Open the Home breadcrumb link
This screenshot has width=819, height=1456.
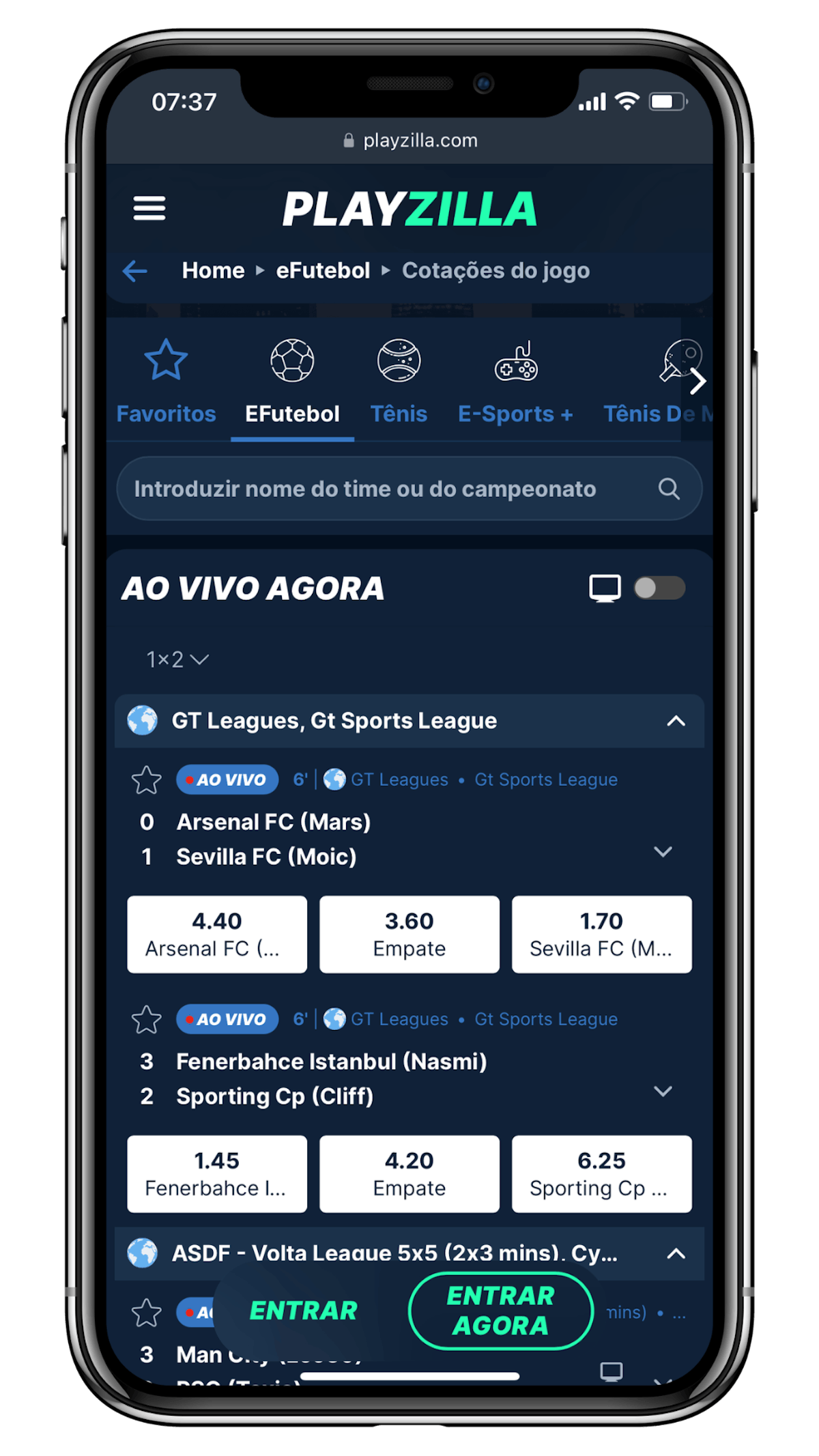point(213,271)
